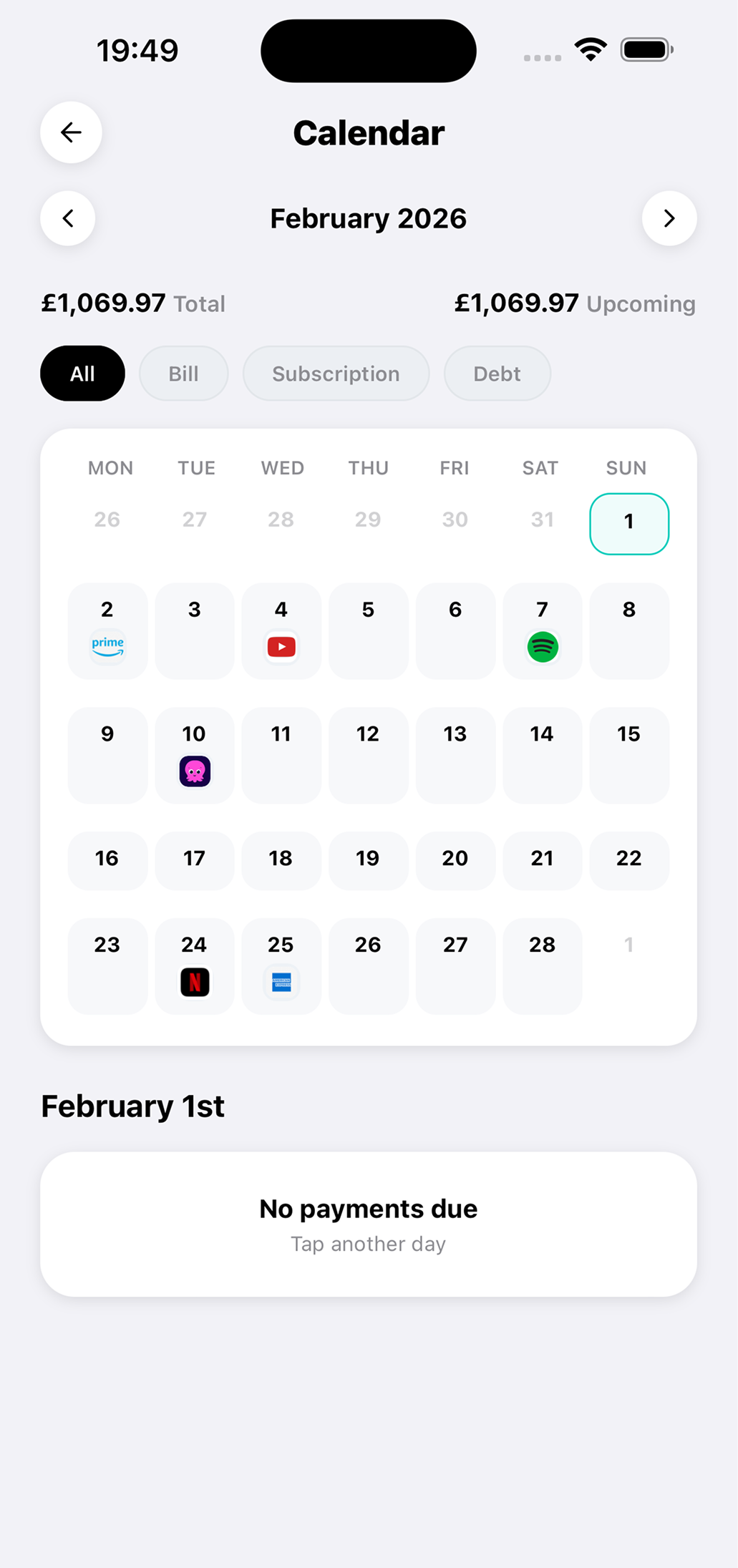
Task: Open the American Express payment on February 25th
Action: pos(281,982)
